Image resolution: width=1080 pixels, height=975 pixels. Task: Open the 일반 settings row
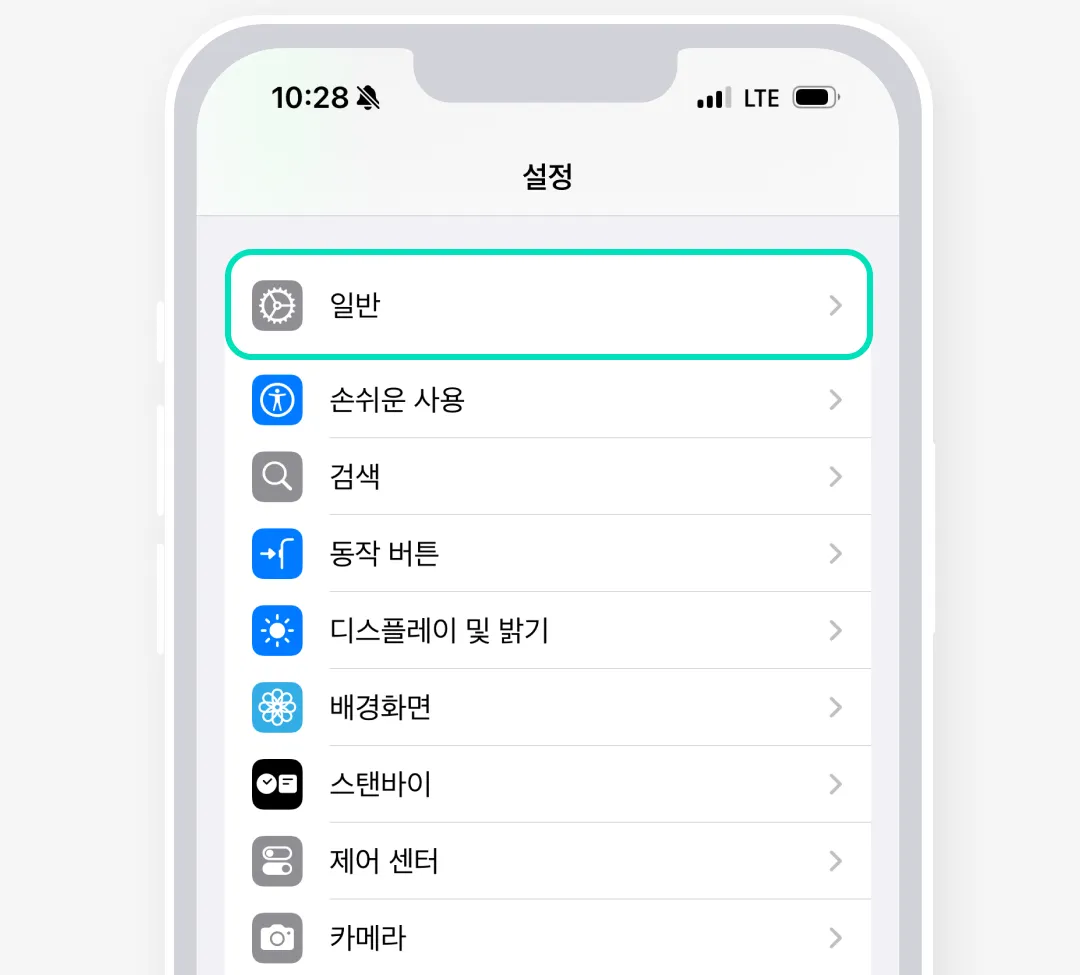click(548, 305)
